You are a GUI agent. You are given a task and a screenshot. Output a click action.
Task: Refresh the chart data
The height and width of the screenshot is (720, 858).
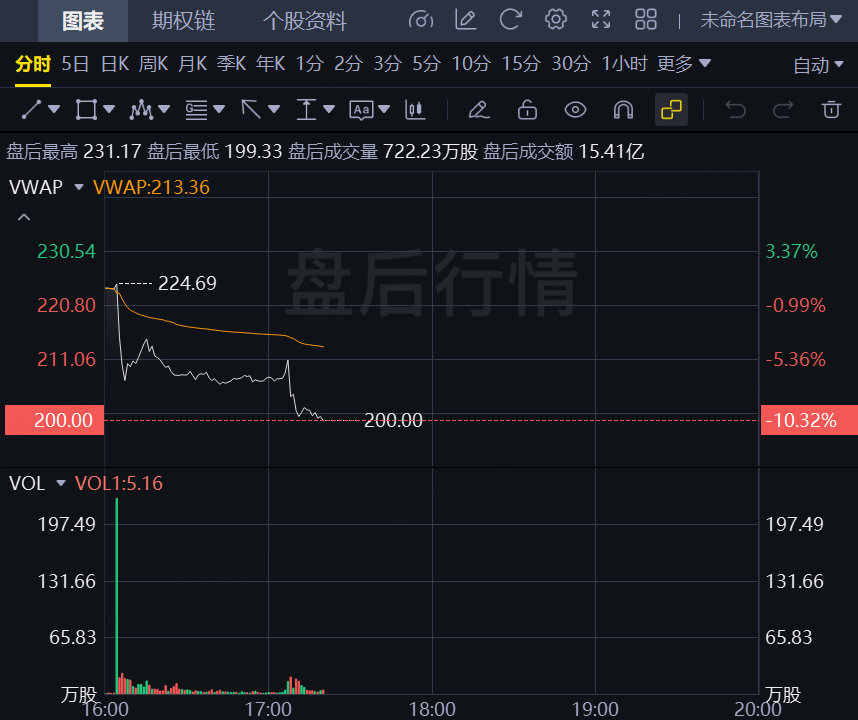511,19
